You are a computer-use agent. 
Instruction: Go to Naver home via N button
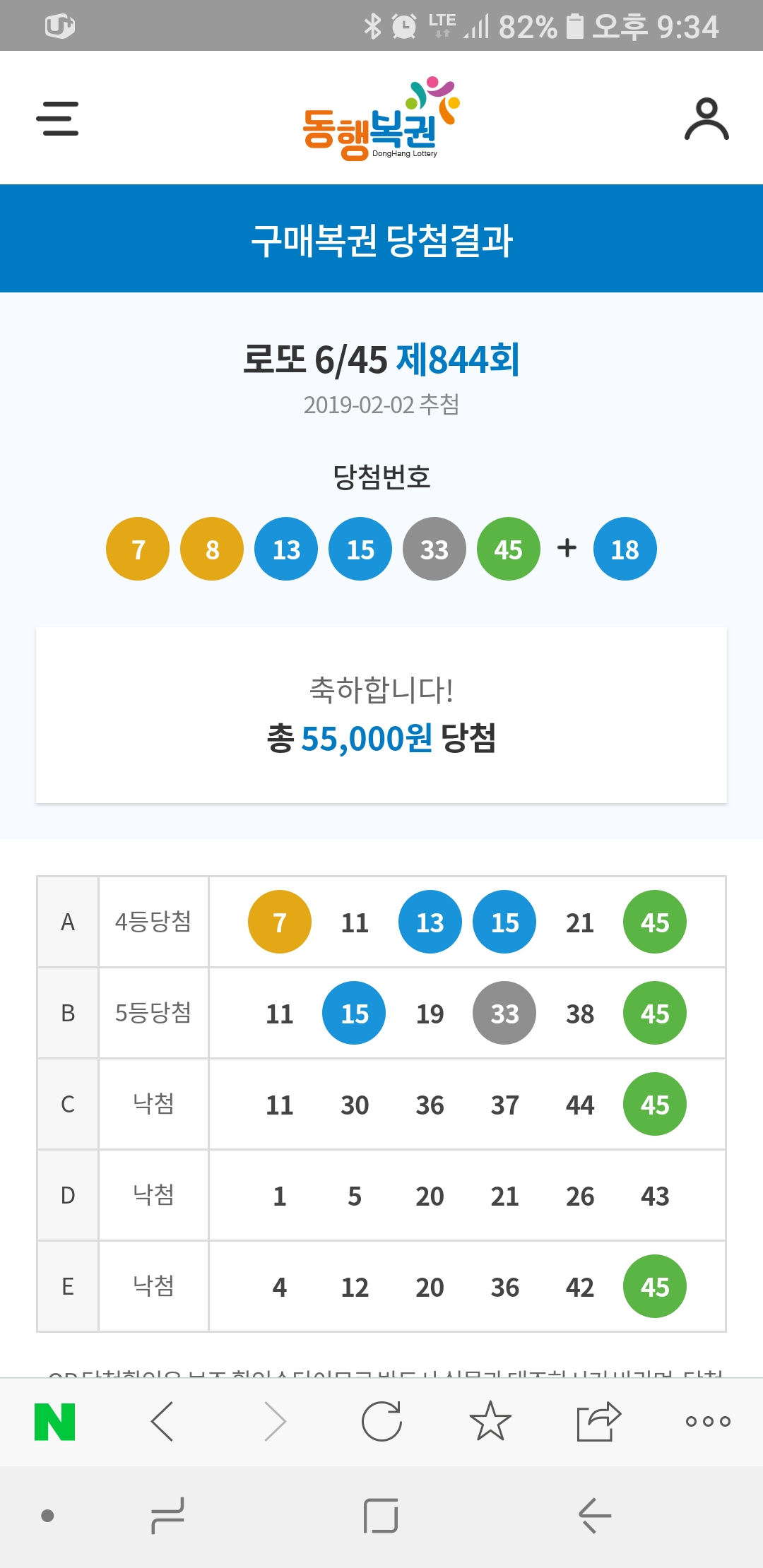(x=55, y=1421)
